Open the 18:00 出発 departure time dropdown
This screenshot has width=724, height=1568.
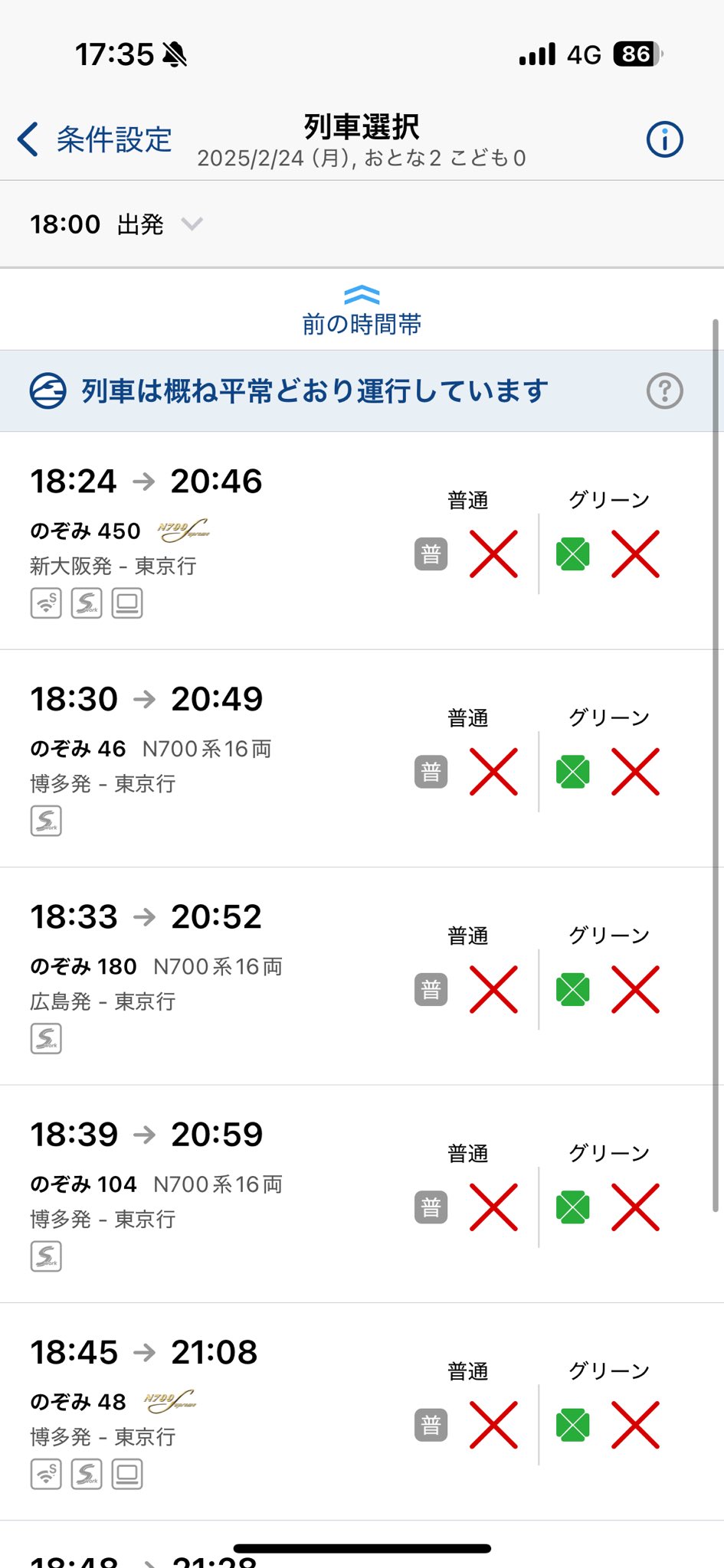116,224
